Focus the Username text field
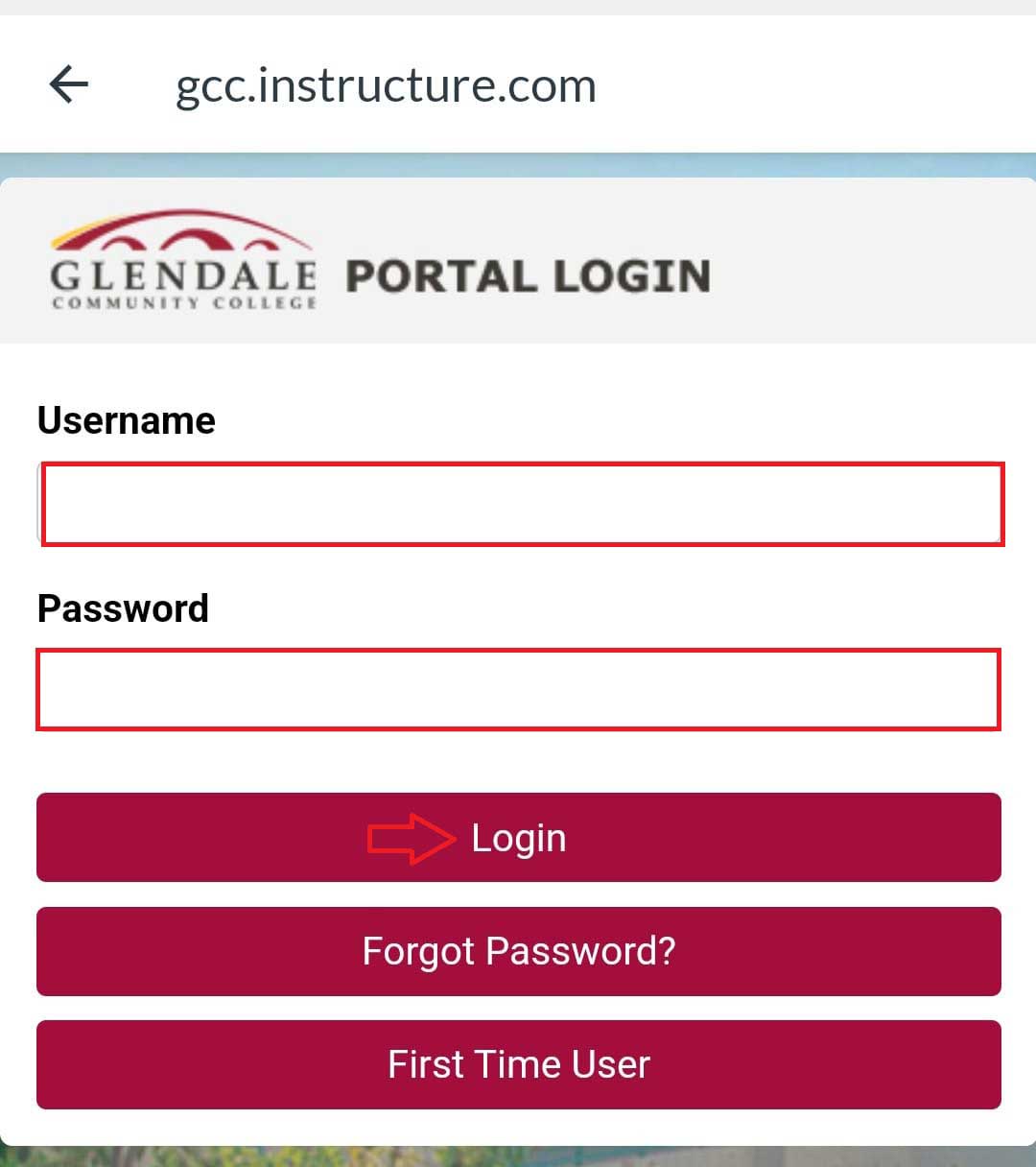This screenshot has height=1167, width=1036. 521,504
